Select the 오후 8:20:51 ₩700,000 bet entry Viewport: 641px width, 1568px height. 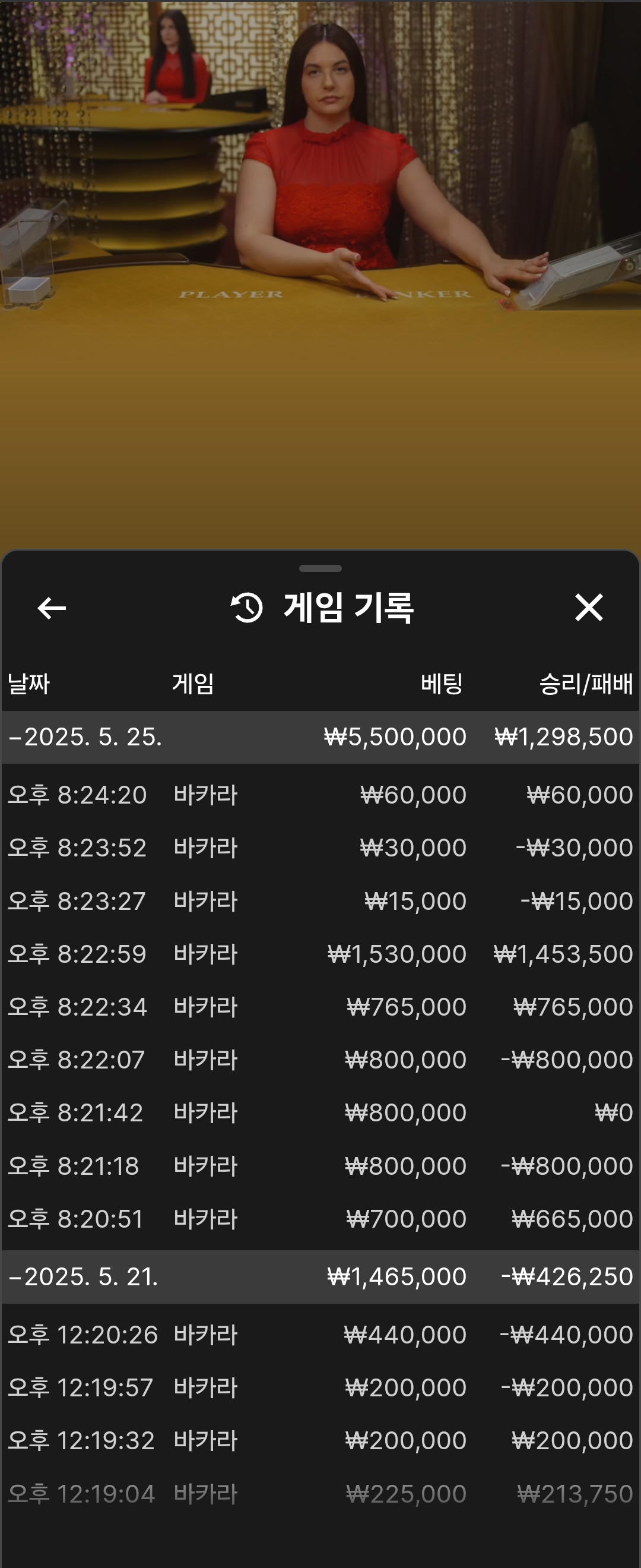pyautogui.click(x=320, y=1219)
